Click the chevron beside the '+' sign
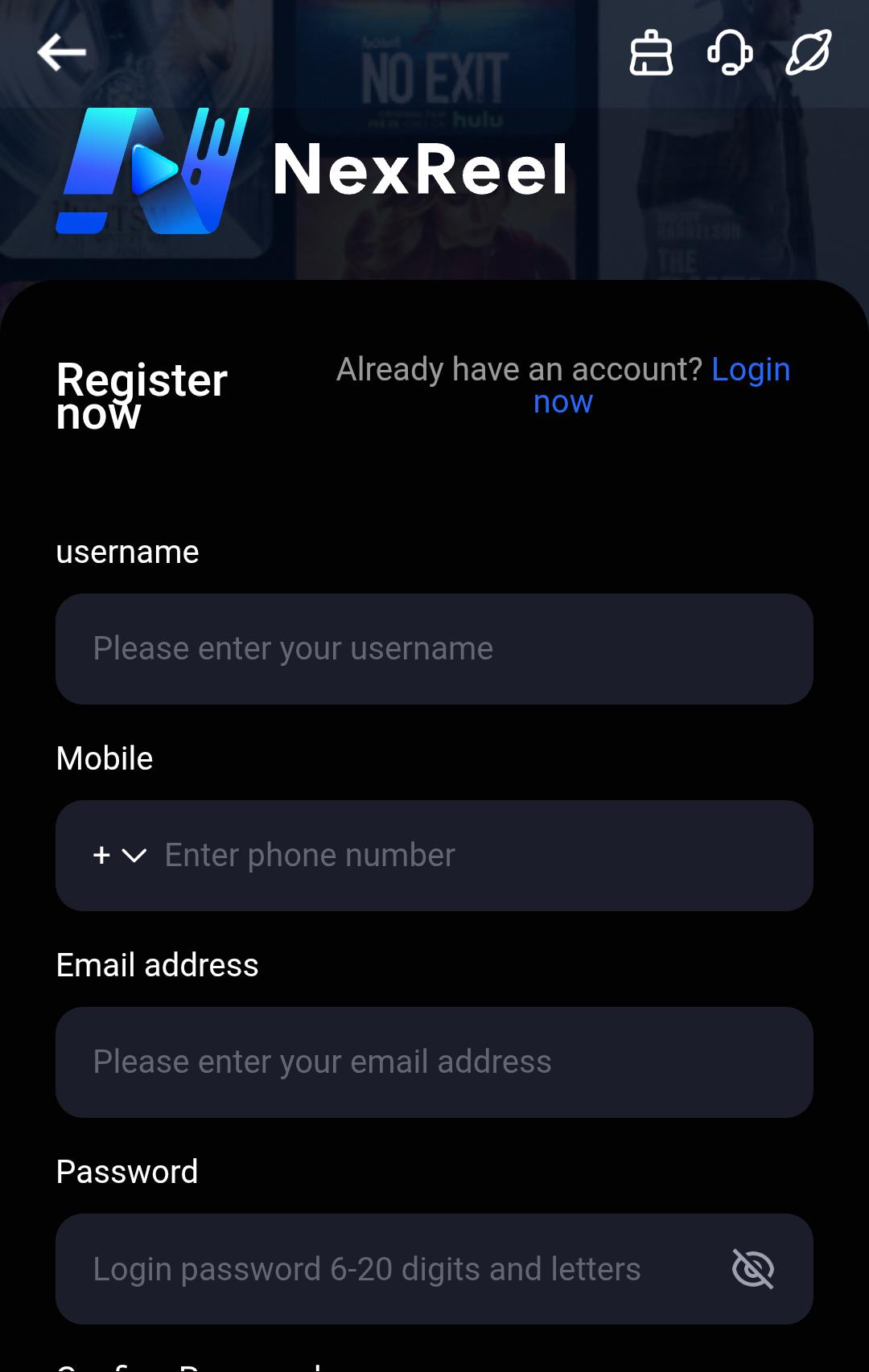869x1372 pixels. 133,855
